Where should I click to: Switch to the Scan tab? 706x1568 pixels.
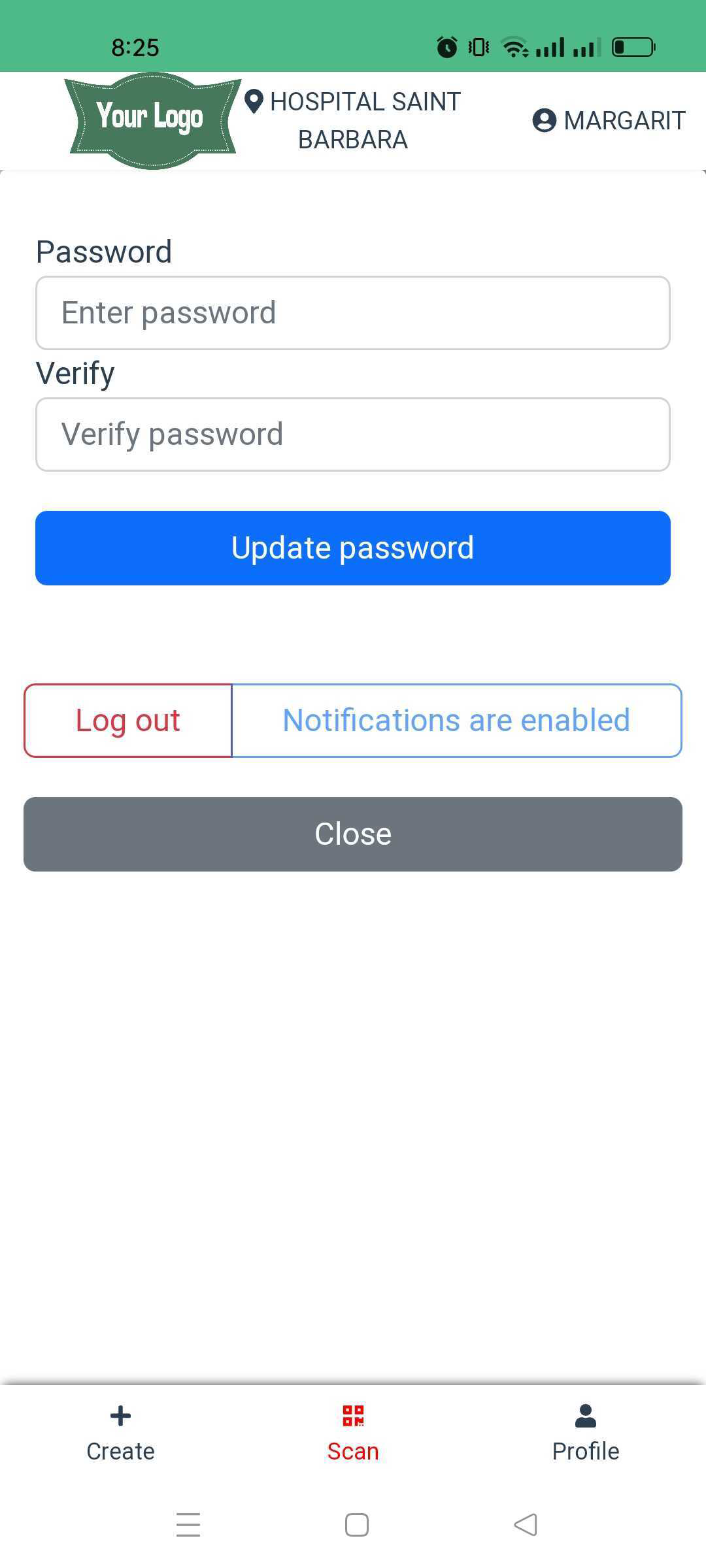[353, 1433]
